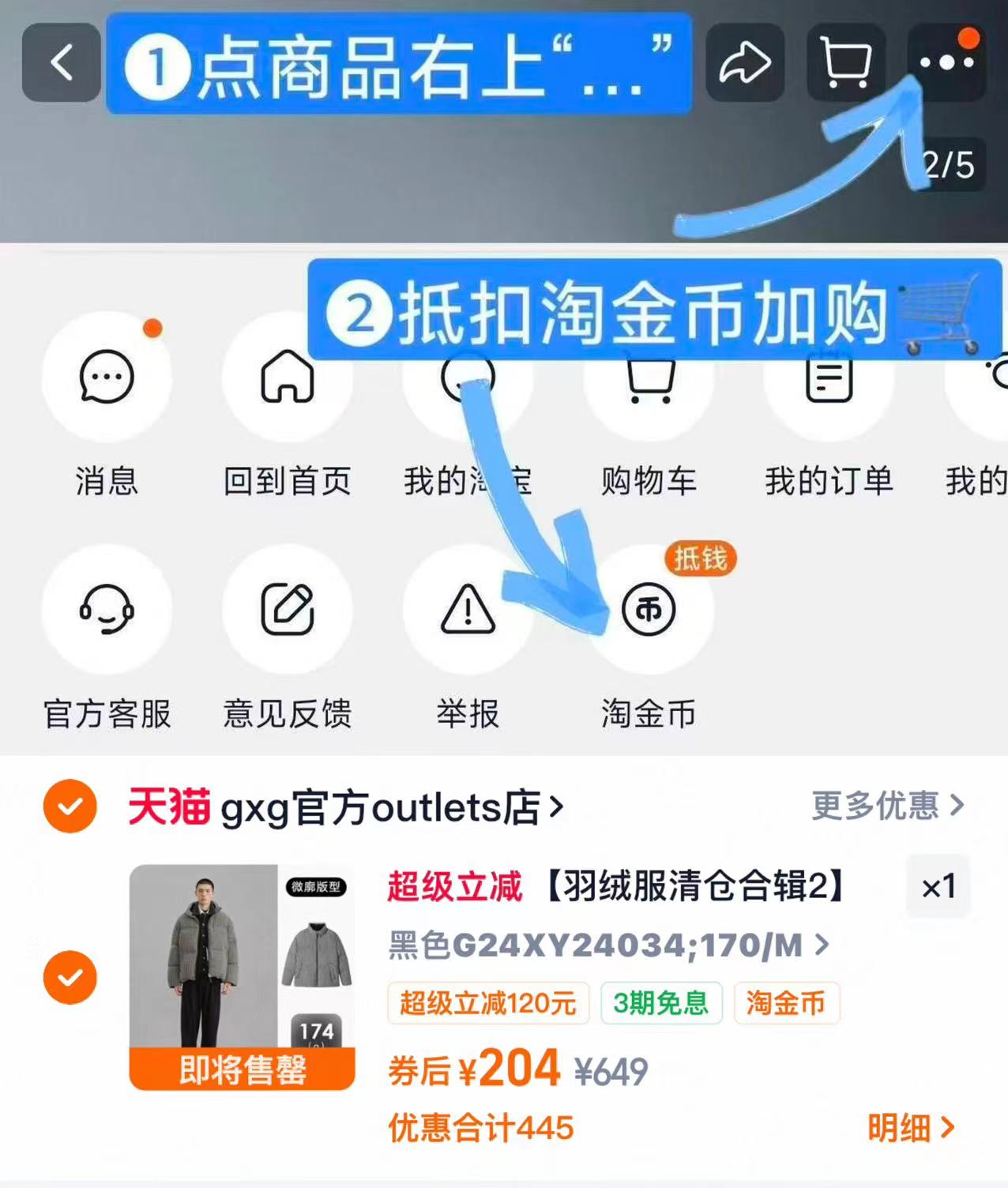1008x1188 pixels.
Task: Open 淘金币 coins with 抵钱 badge
Action: [649, 610]
